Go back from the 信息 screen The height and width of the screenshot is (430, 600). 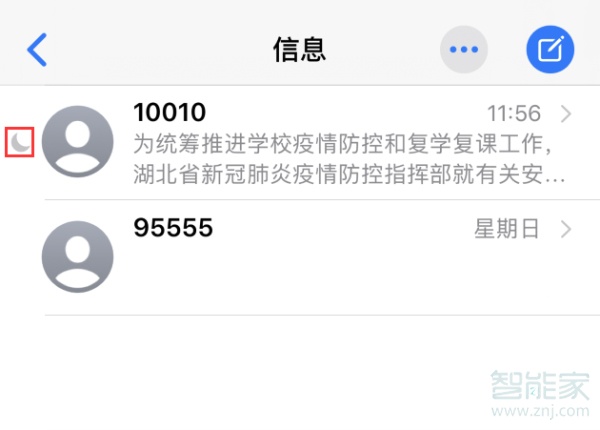(x=37, y=49)
